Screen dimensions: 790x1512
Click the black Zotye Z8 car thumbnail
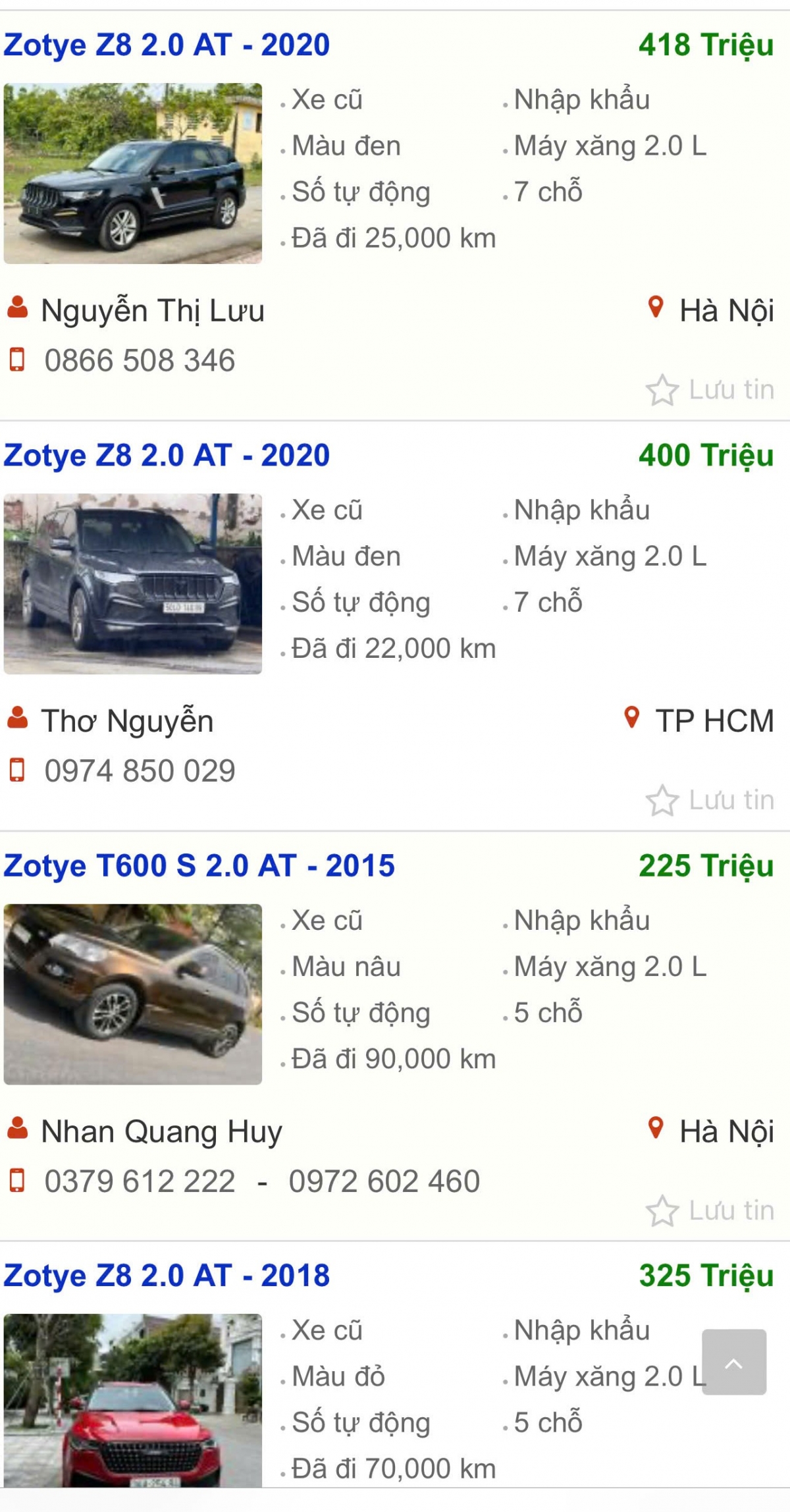(135, 171)
